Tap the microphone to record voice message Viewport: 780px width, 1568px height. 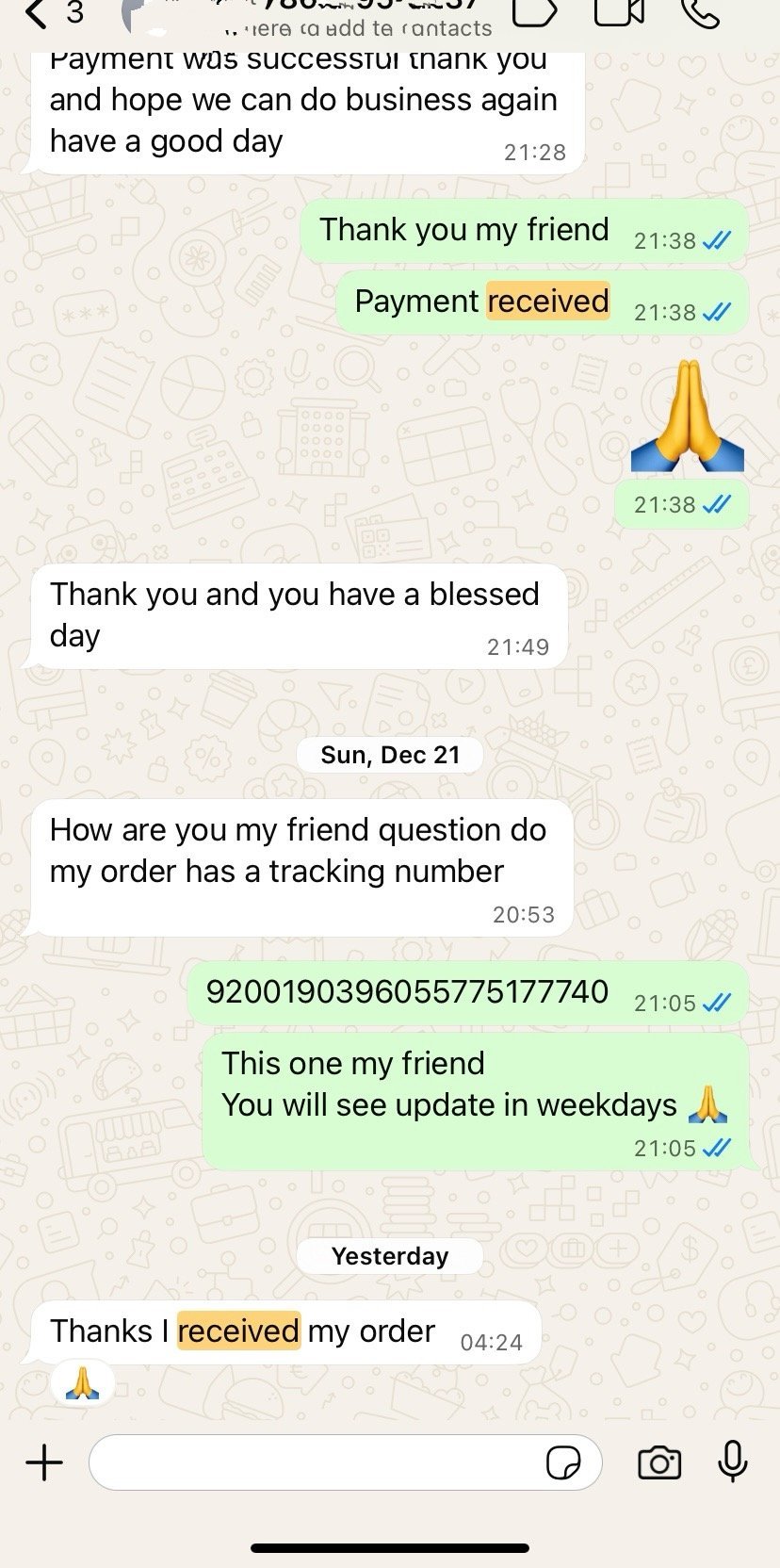pos(732,1462)
